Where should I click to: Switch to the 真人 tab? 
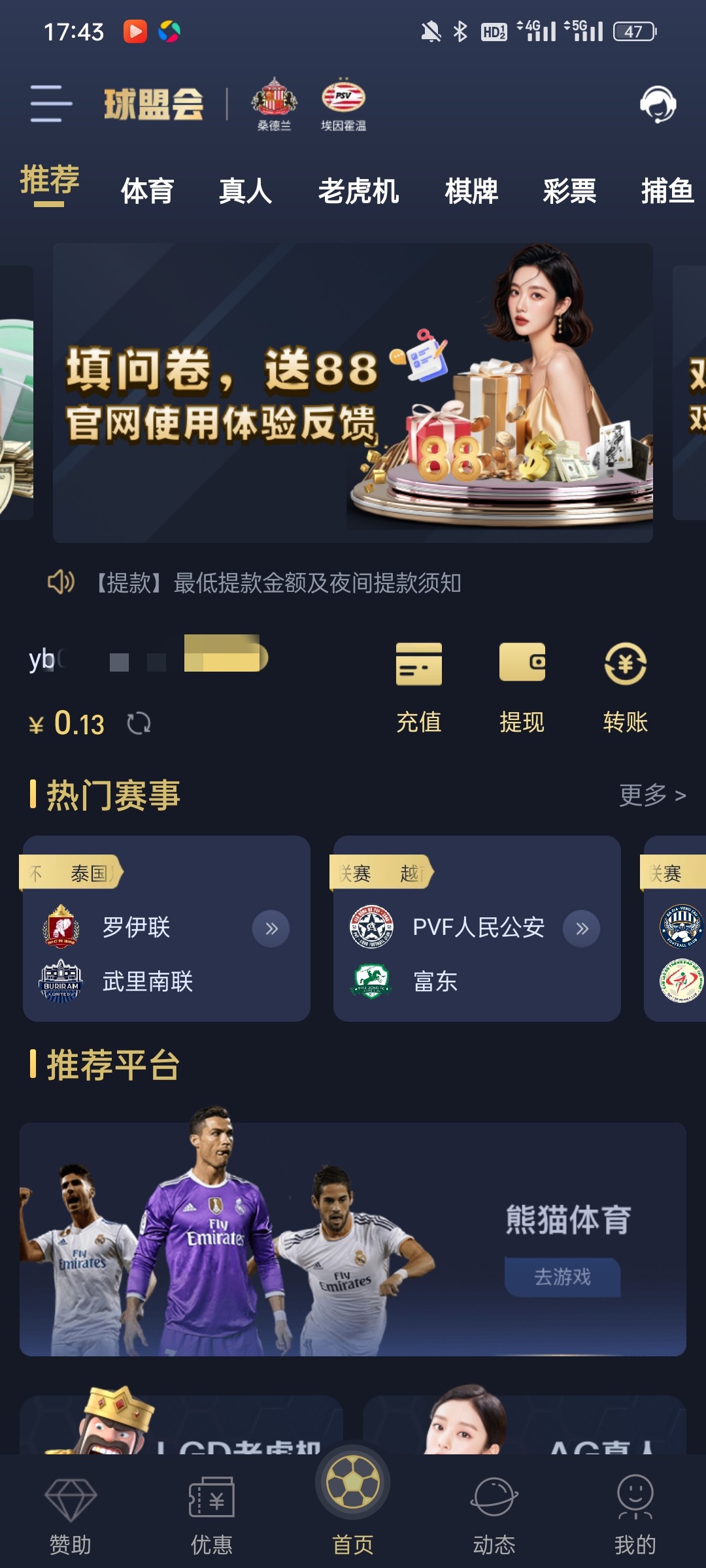(x=245, y=191)
